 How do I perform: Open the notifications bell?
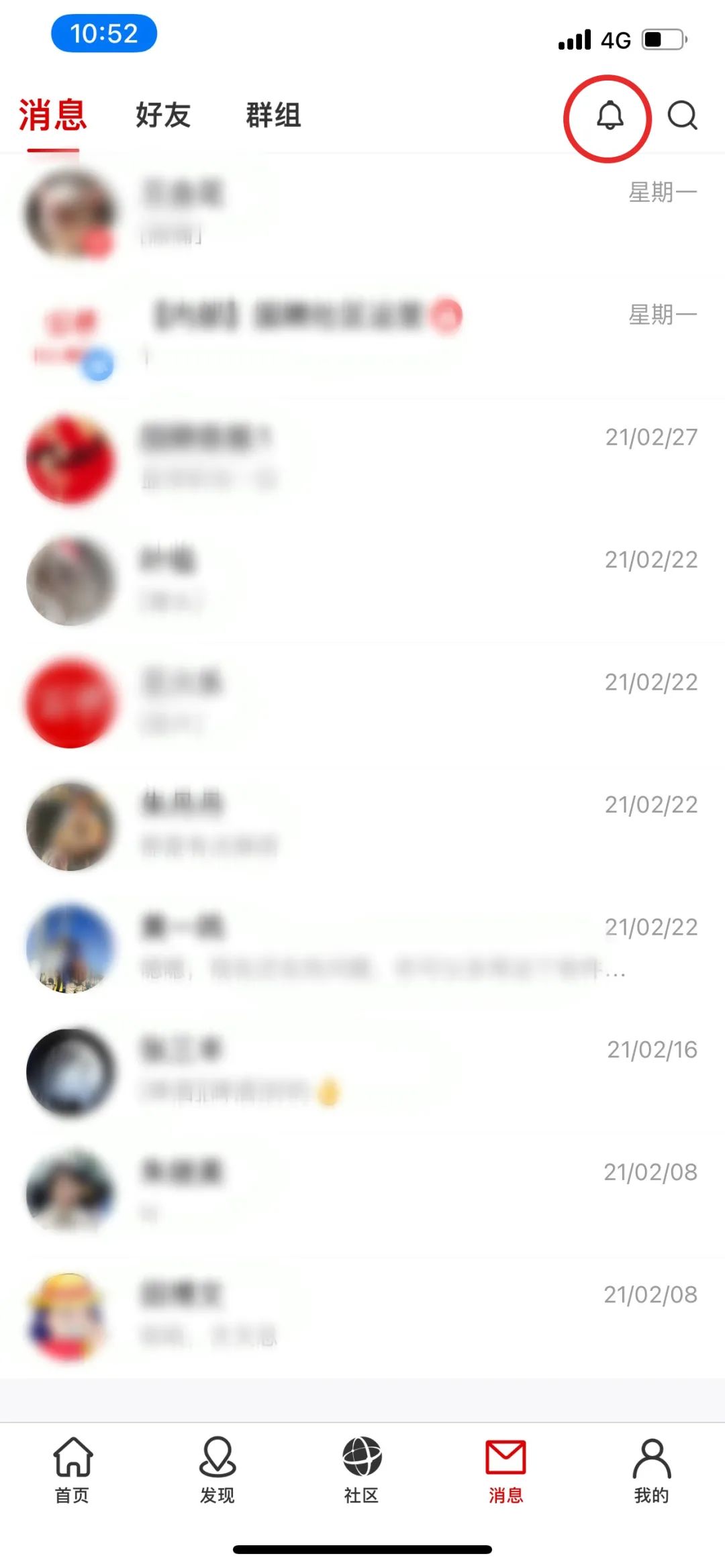click(x=610, y=115)
